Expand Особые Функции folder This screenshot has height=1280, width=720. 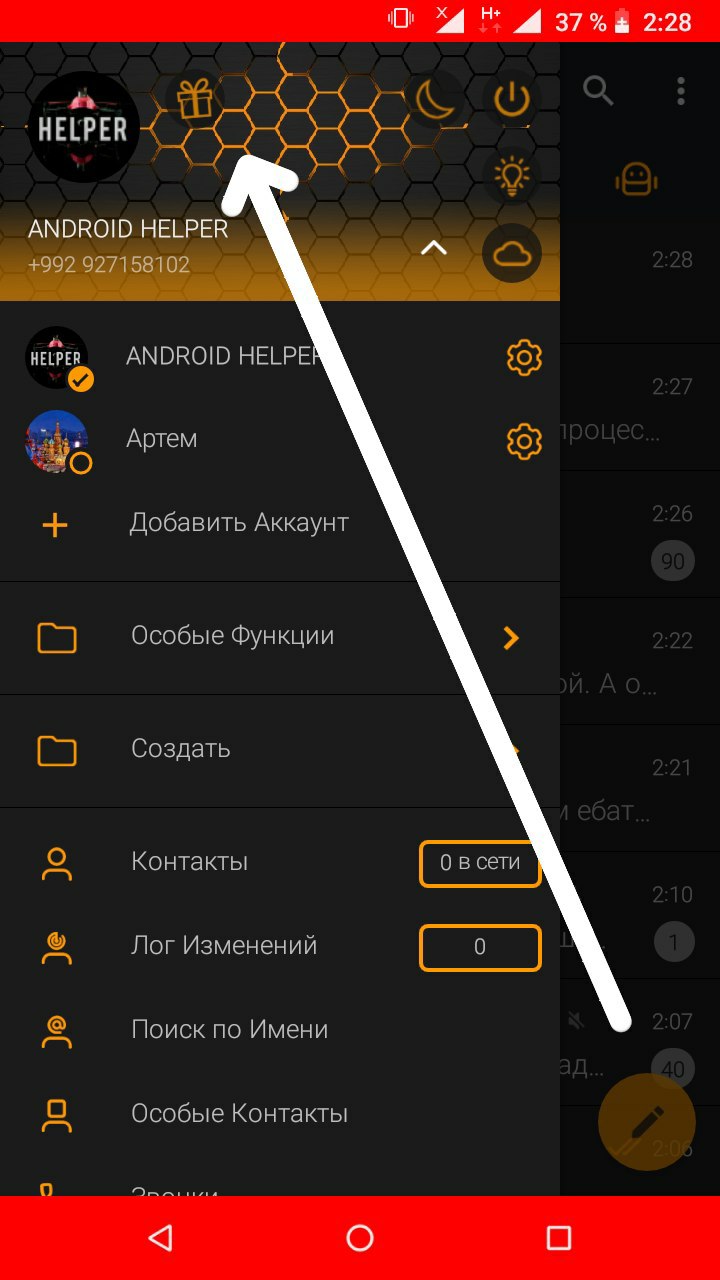(x=232, y=637)
